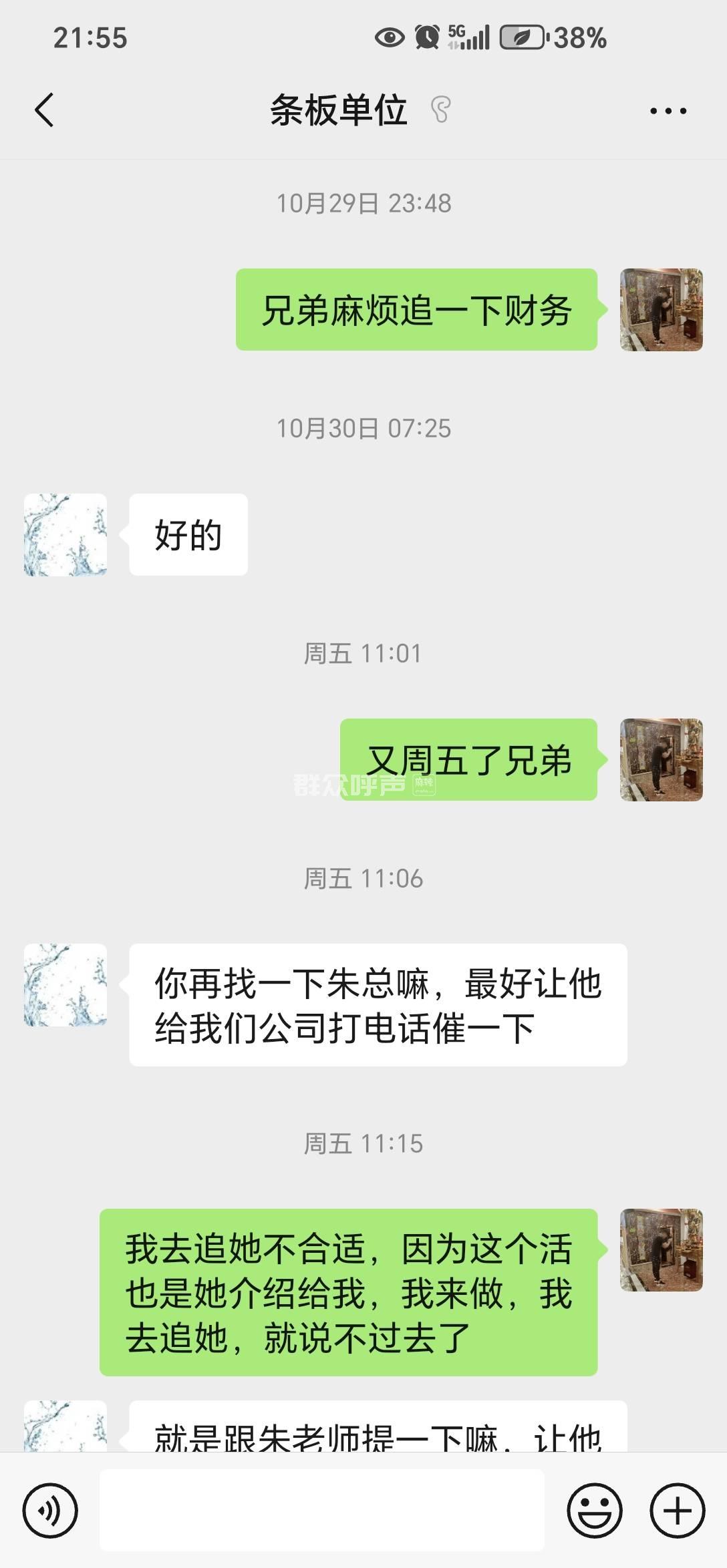Screen dimensions: 727x1568
Task: Open contact avatar beside 好的 message
Action: [65, 535]
